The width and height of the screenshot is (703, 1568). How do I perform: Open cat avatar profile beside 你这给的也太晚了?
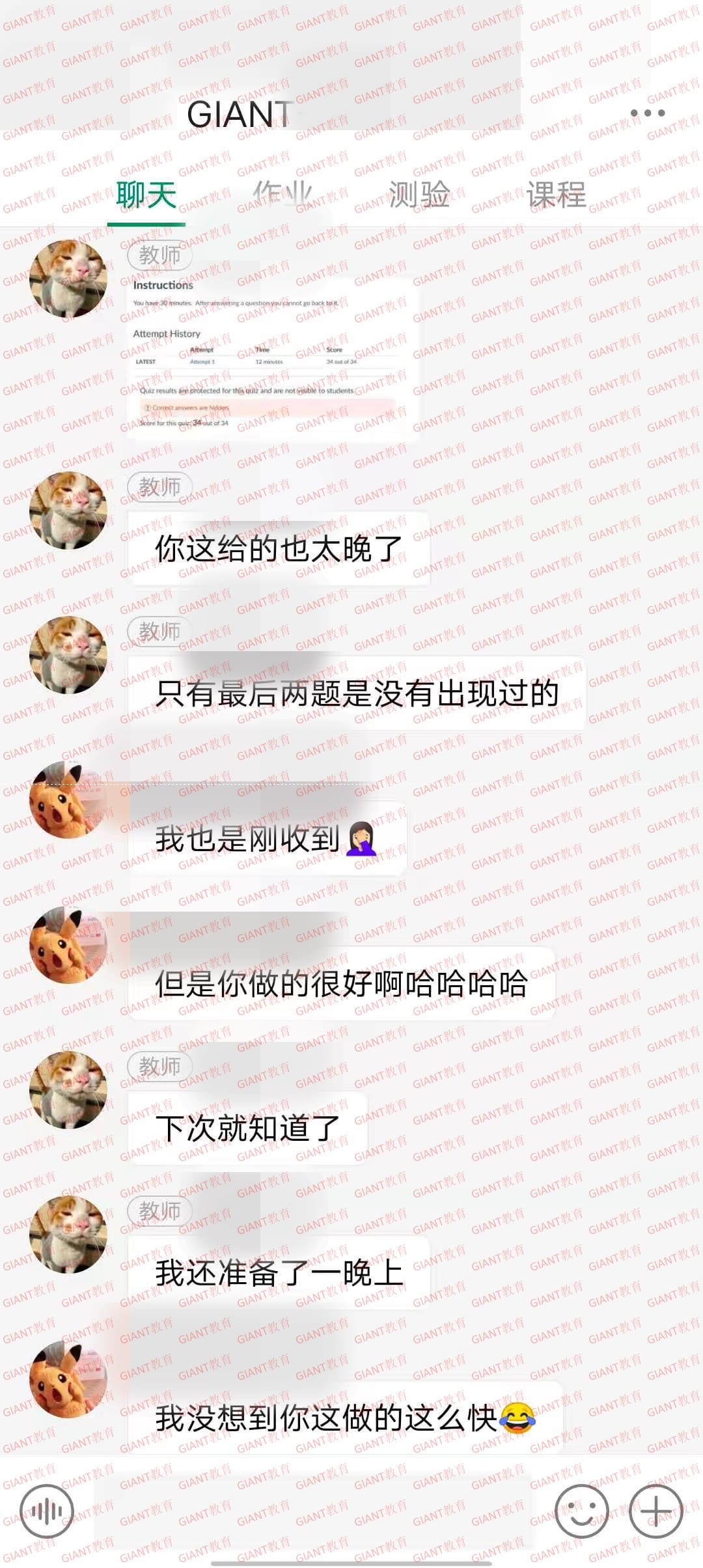(x=68, y=510)
